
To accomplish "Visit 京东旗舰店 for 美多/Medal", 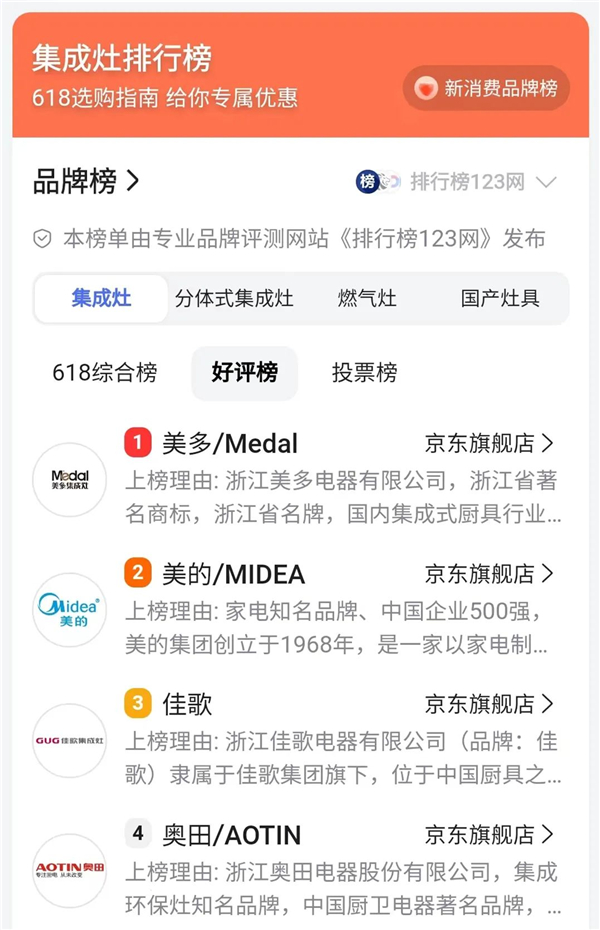I will pos(489,443).
